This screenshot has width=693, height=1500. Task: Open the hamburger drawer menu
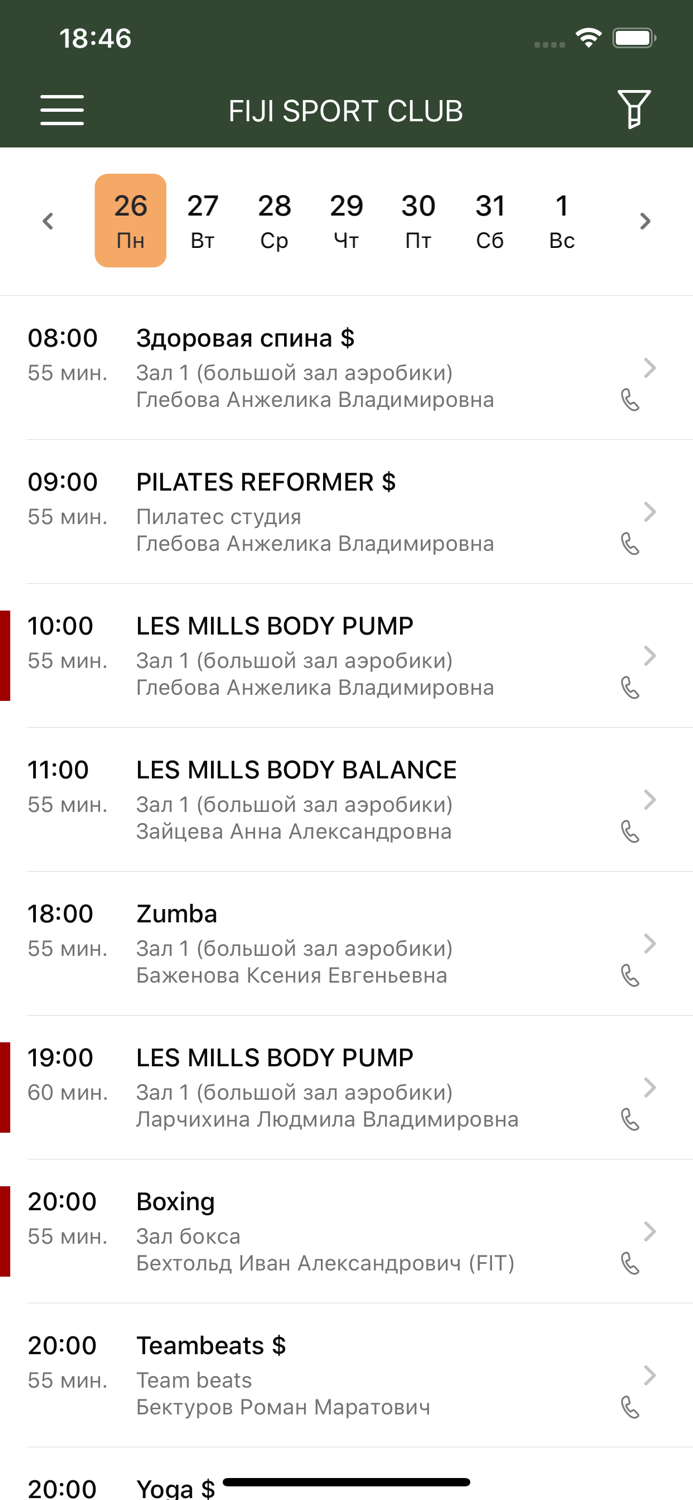[62, 110]
